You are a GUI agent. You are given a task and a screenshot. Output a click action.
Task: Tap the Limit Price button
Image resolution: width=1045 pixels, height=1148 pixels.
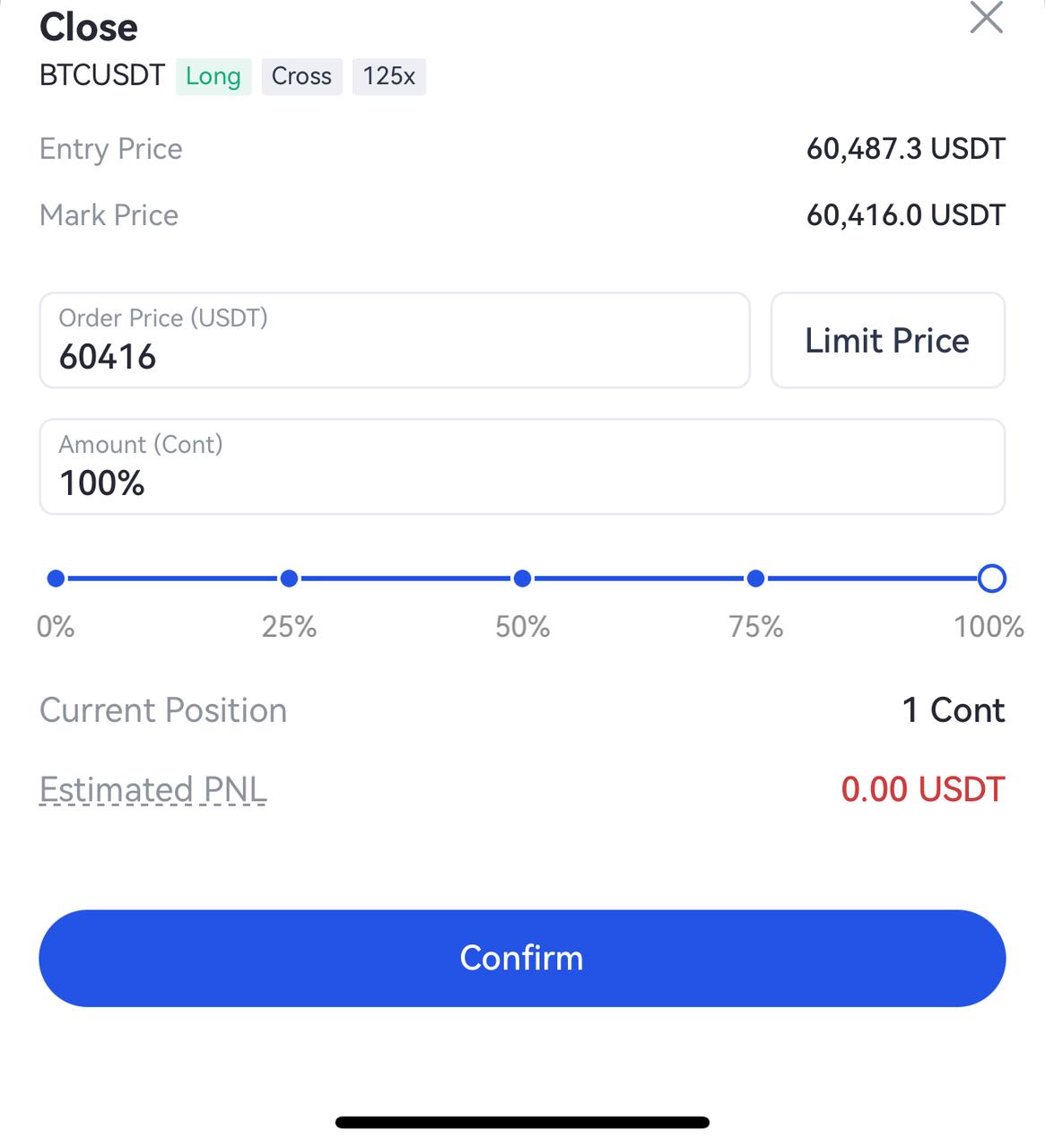pyautogui.click(x=887, y=341)
